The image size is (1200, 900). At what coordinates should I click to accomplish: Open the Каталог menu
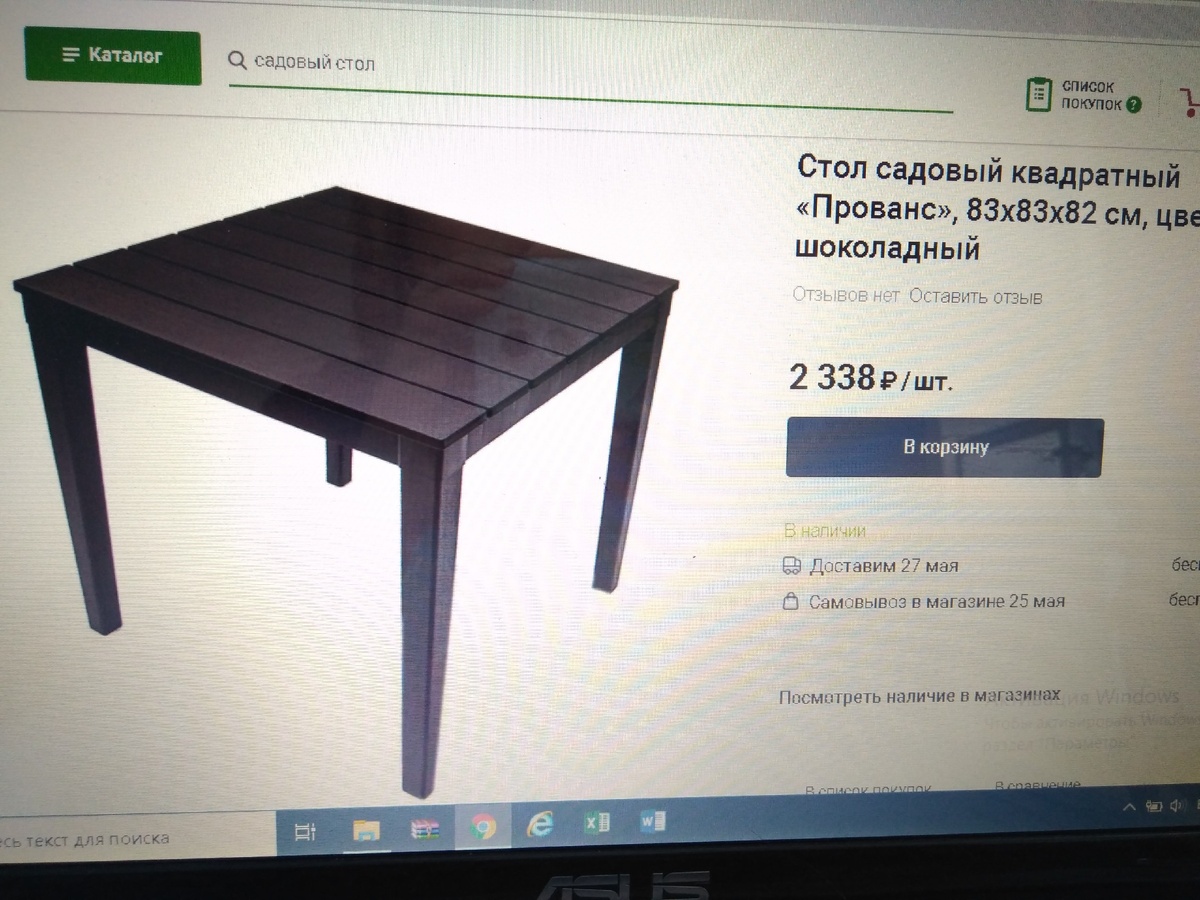point(112,56)
